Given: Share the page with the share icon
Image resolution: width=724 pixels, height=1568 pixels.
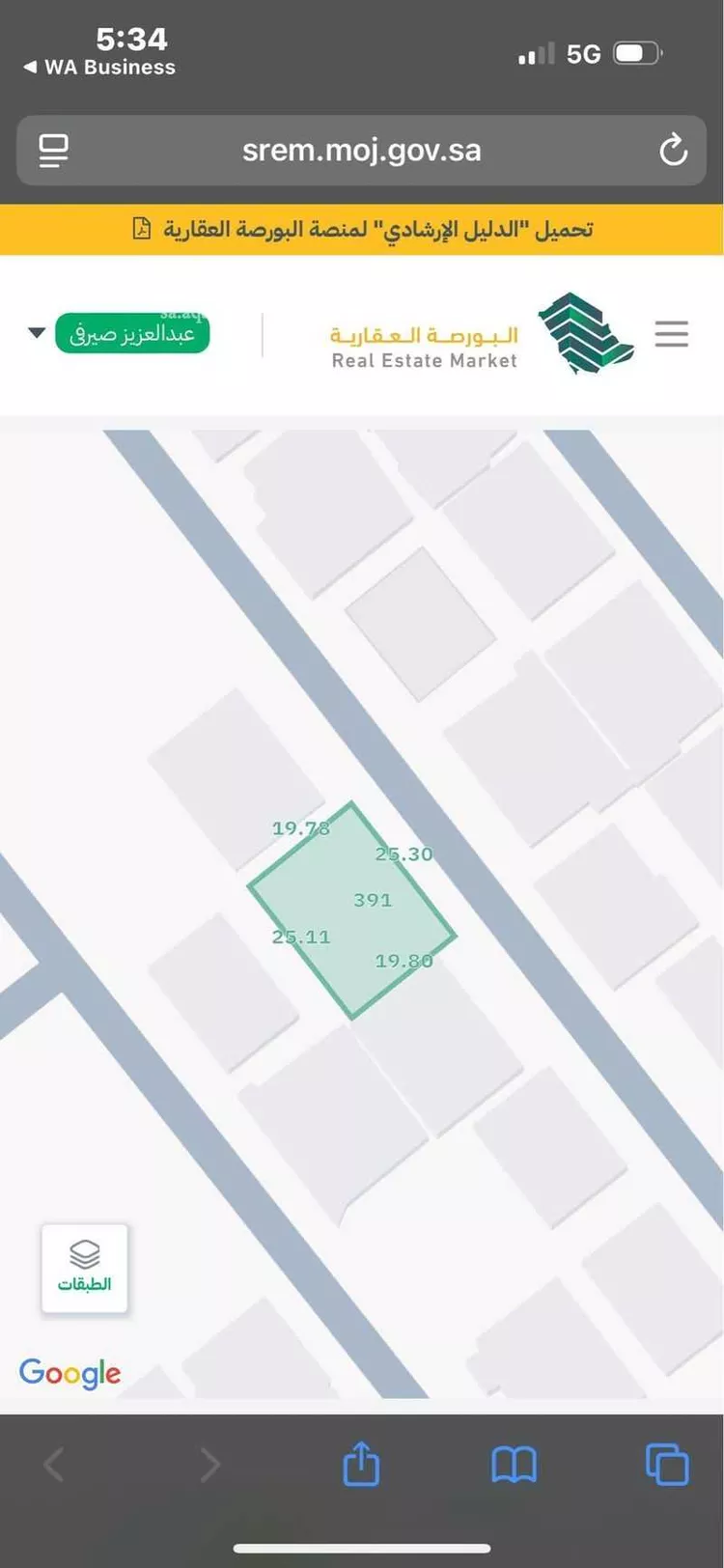Looking at the screenshot, I should (x=361, y=1464).
